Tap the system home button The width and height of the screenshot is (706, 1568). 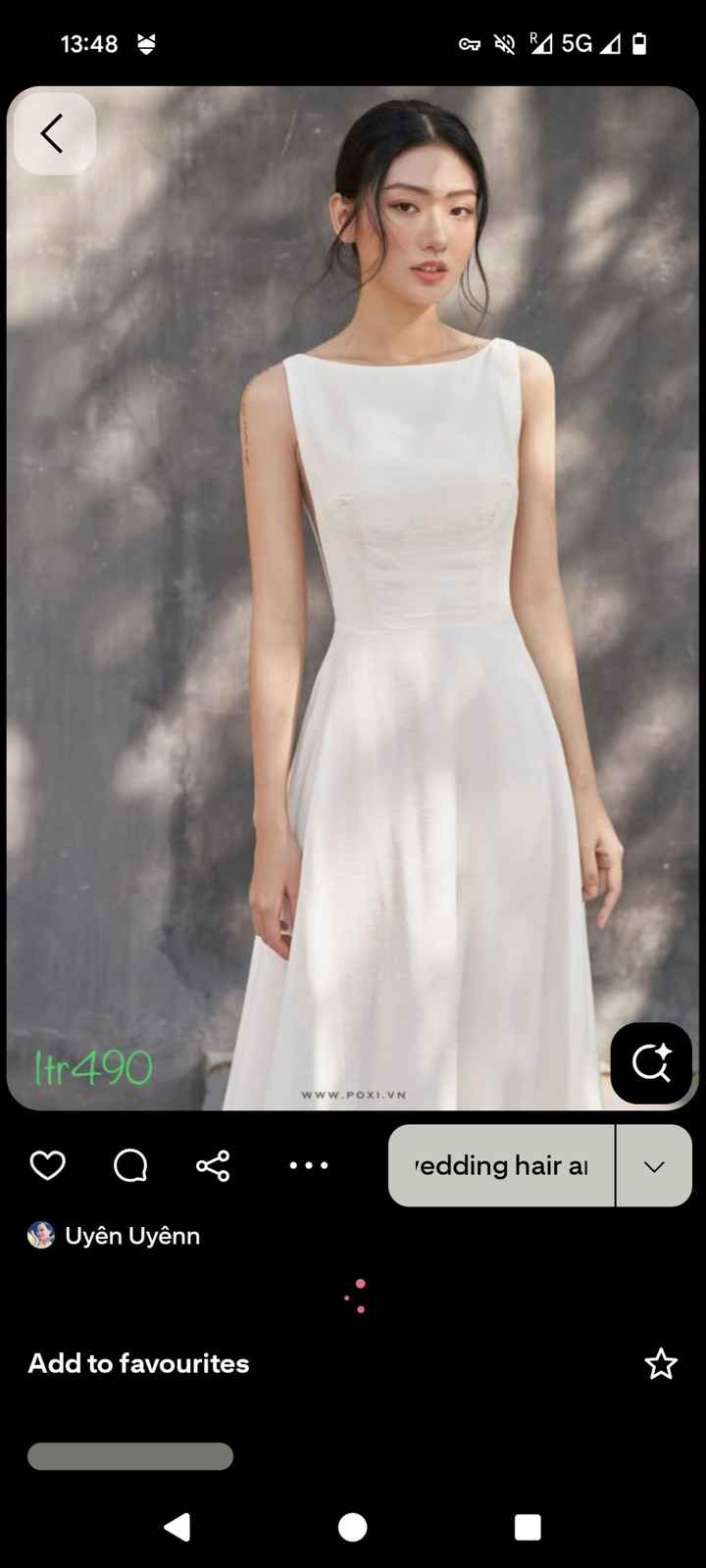353,1527
